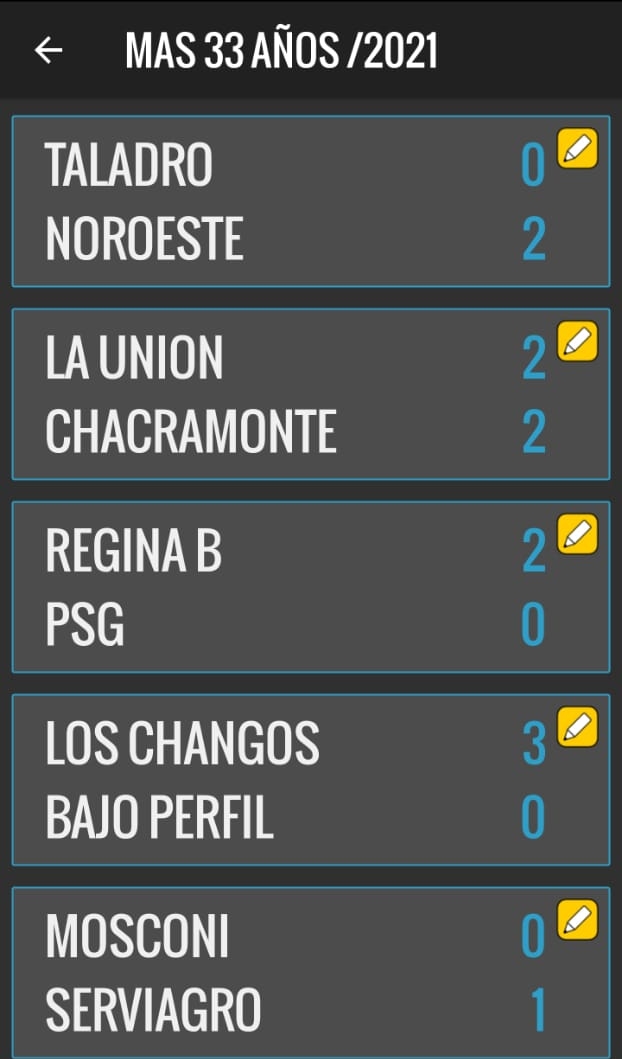Viewport: 622px width, 1059px height.
Task: View Los Changos vs Bajo Perfil match card
Action: [311, 780]
